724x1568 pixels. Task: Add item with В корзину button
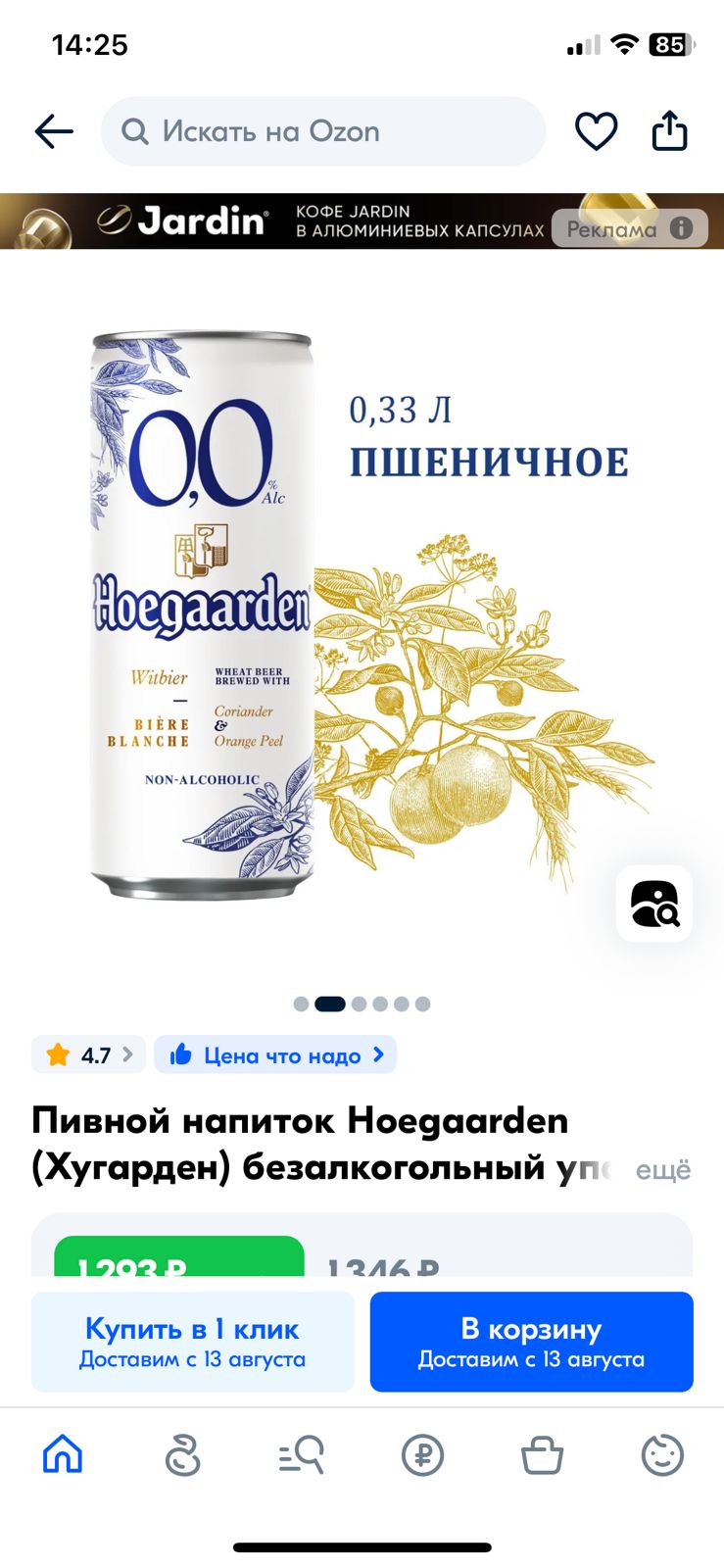(532, 1342)
